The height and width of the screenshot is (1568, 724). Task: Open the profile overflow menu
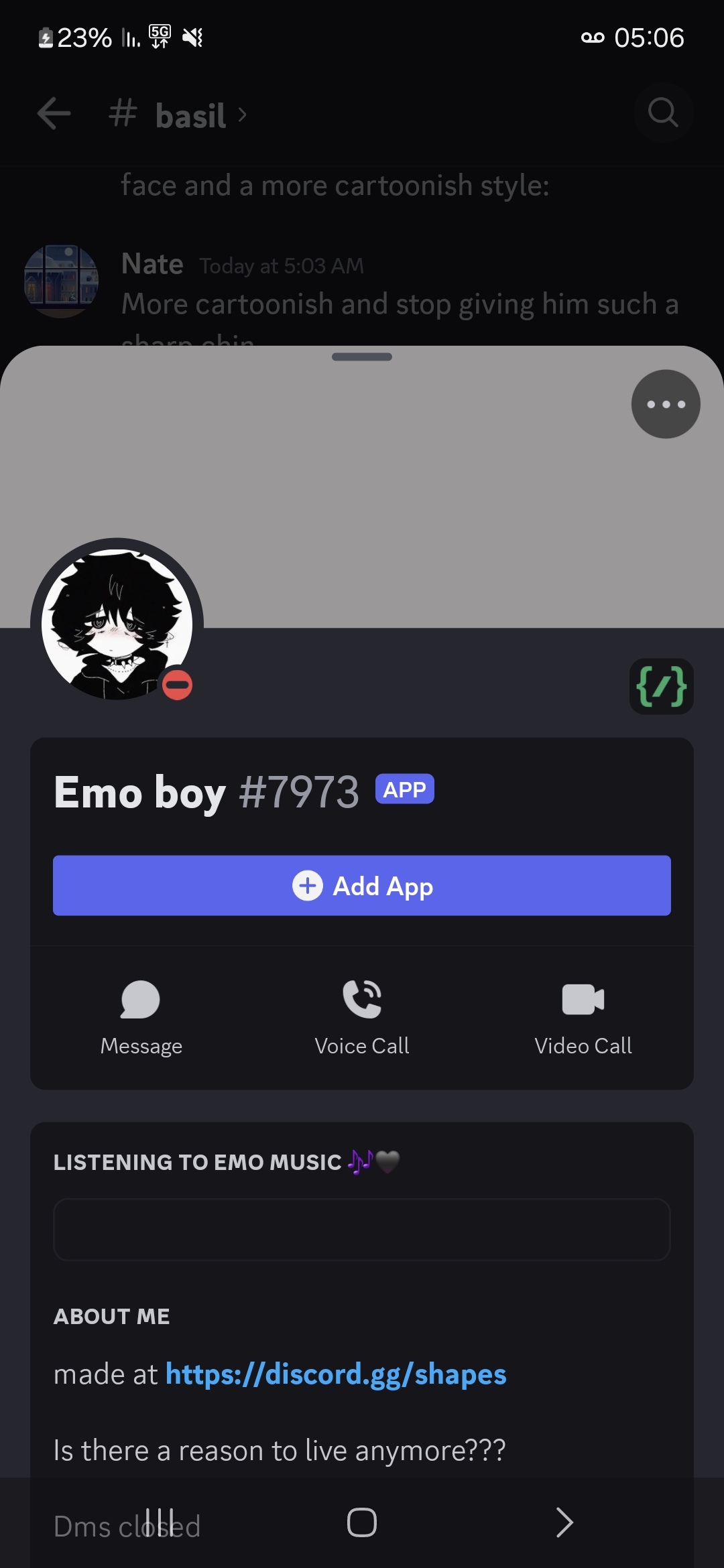tap(665, 404)
